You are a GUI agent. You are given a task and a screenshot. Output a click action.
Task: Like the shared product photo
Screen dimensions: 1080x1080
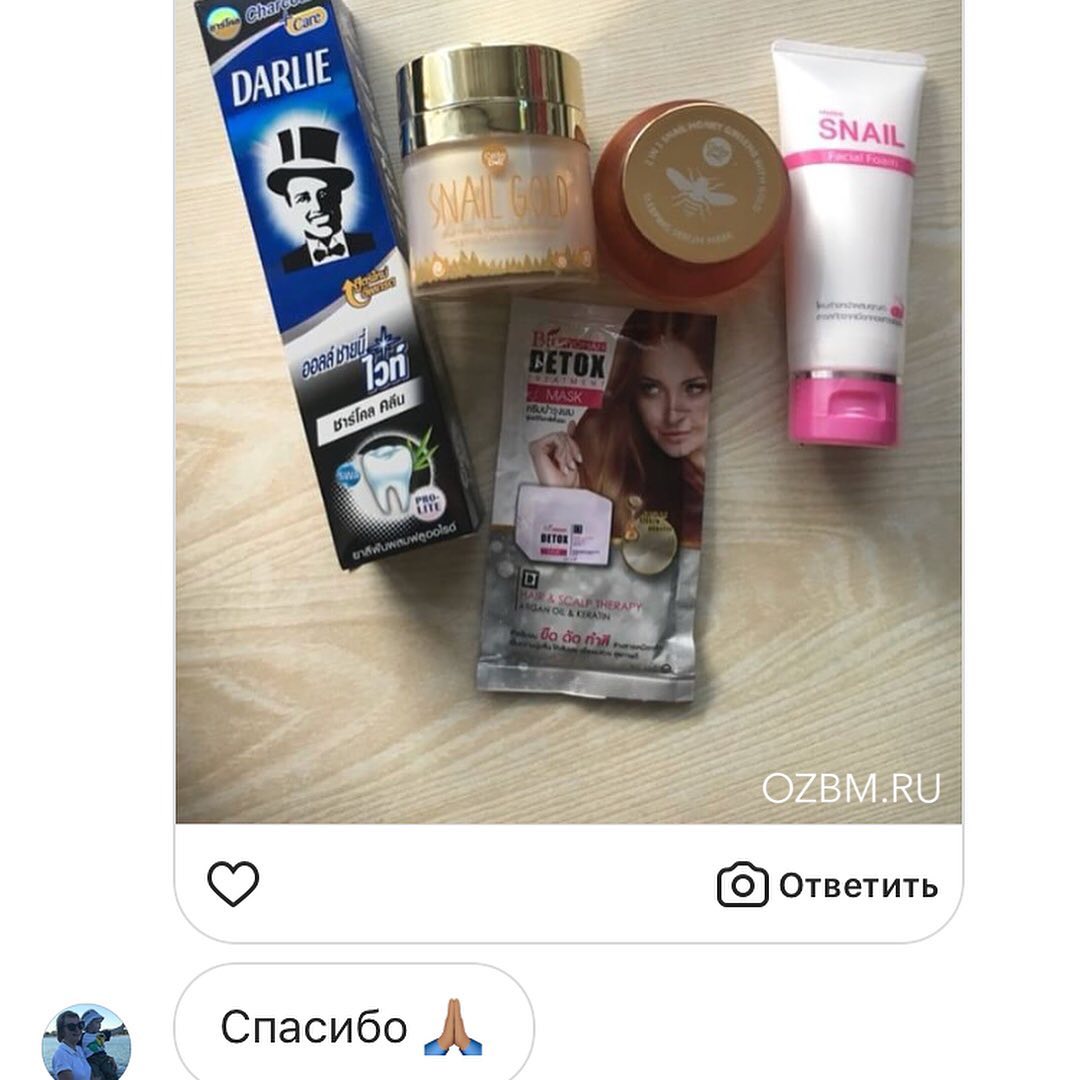pyautogui.click(x=232, y=884)
